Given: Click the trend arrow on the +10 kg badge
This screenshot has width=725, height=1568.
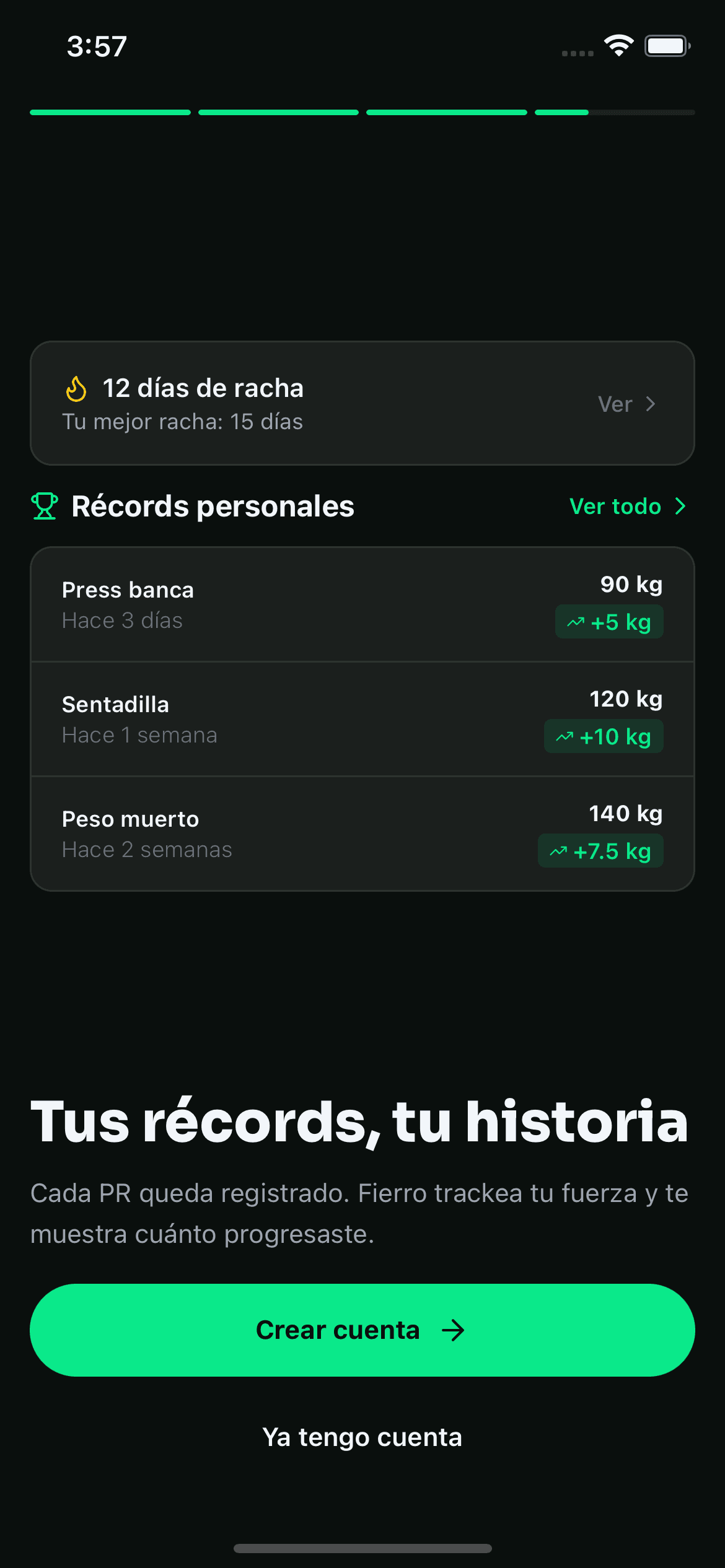Looking at the screenshot, I should click(564, 736).
